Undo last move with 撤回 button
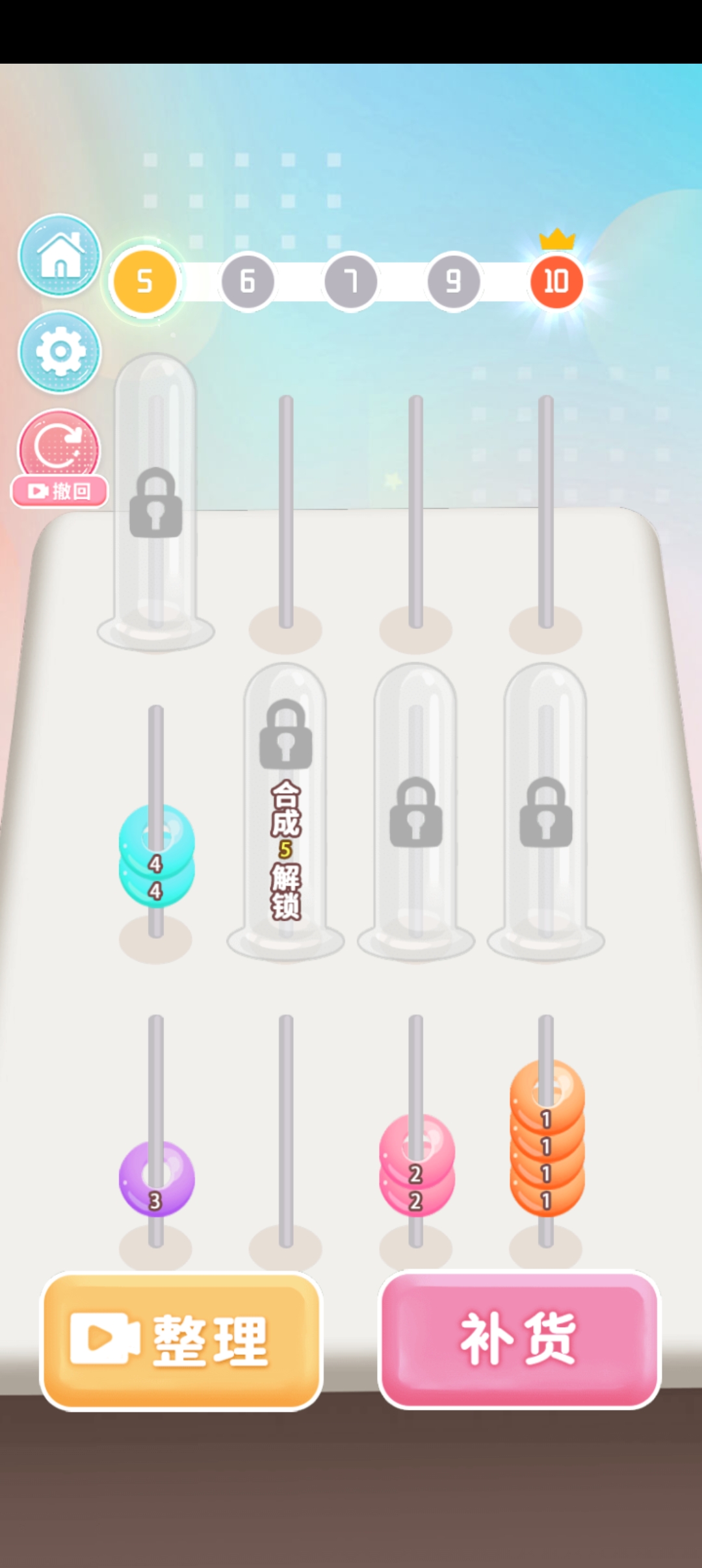Image resolution: width=702 pixels, height=1568 pixels. (x=59, y=458)
